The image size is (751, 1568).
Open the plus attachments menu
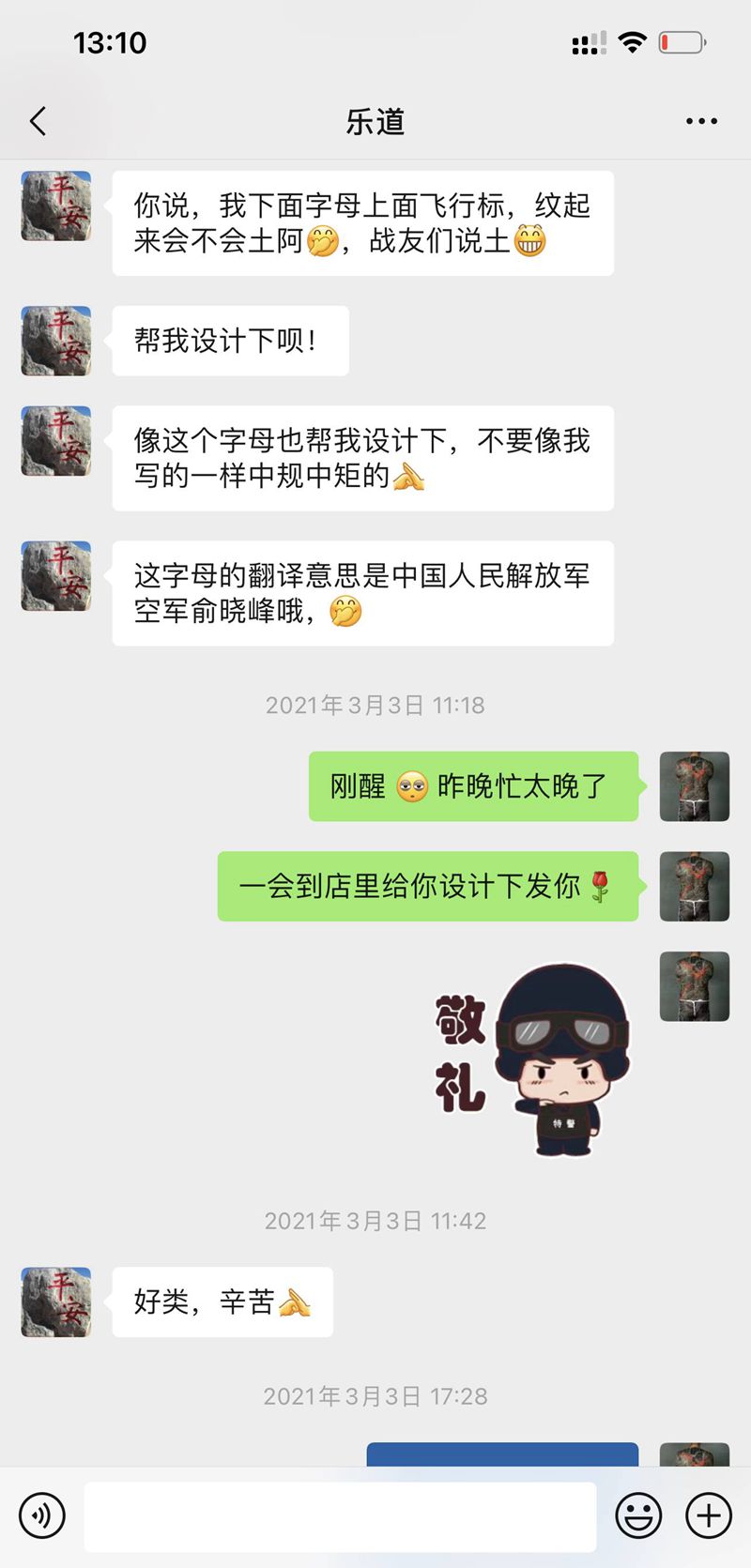pos(709,1515)
